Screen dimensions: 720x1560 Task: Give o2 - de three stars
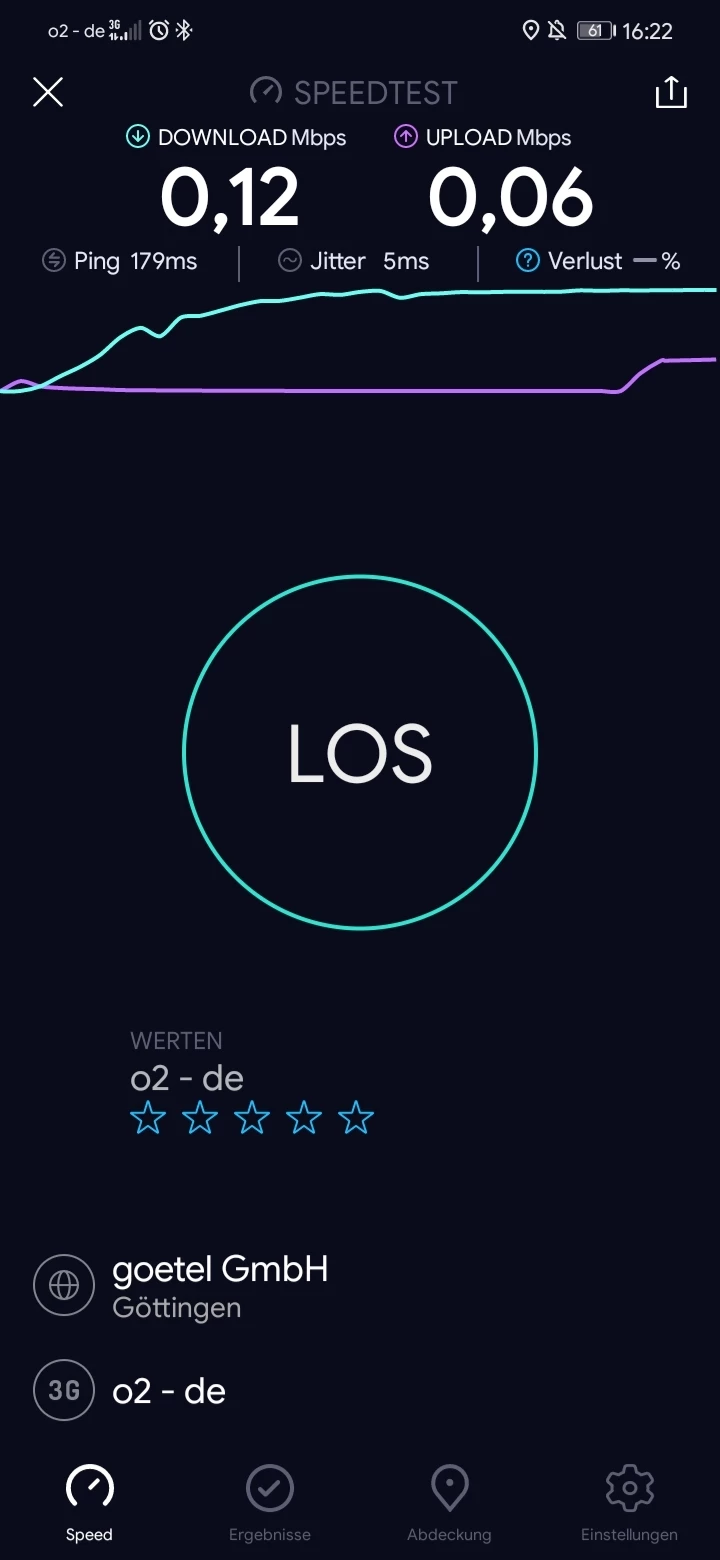click(252, 1119)
